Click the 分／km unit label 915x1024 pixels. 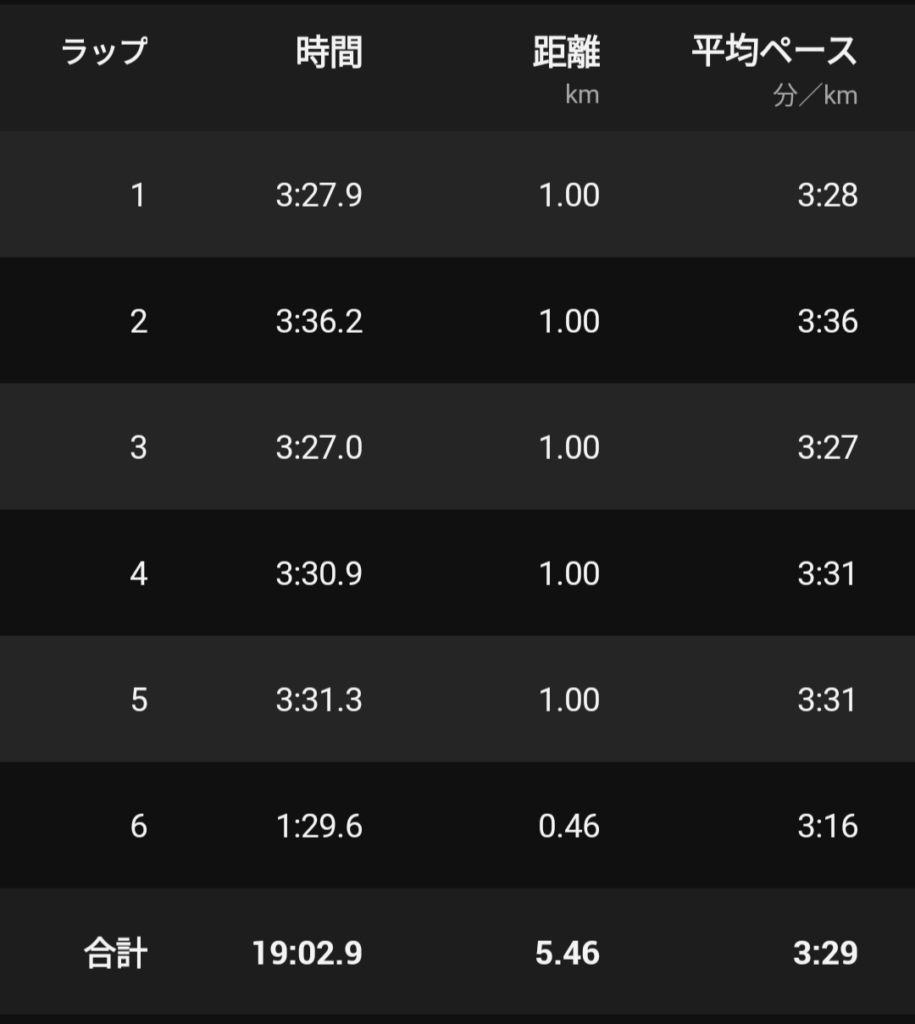[x=817, y=96]
